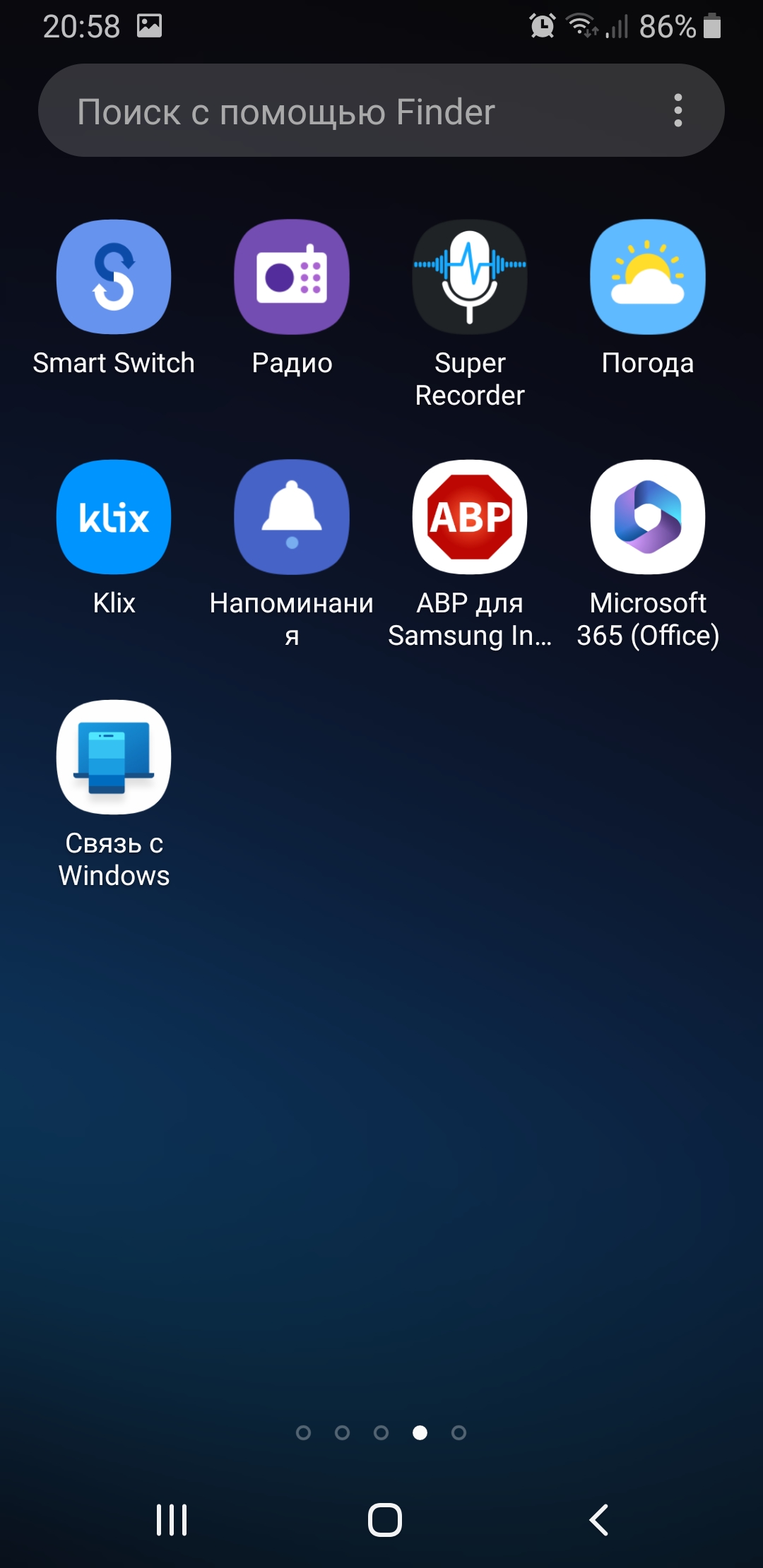Screen dimensions: 763x1568
Task: Tap the back navigation button
Action: click(598, 1520)
